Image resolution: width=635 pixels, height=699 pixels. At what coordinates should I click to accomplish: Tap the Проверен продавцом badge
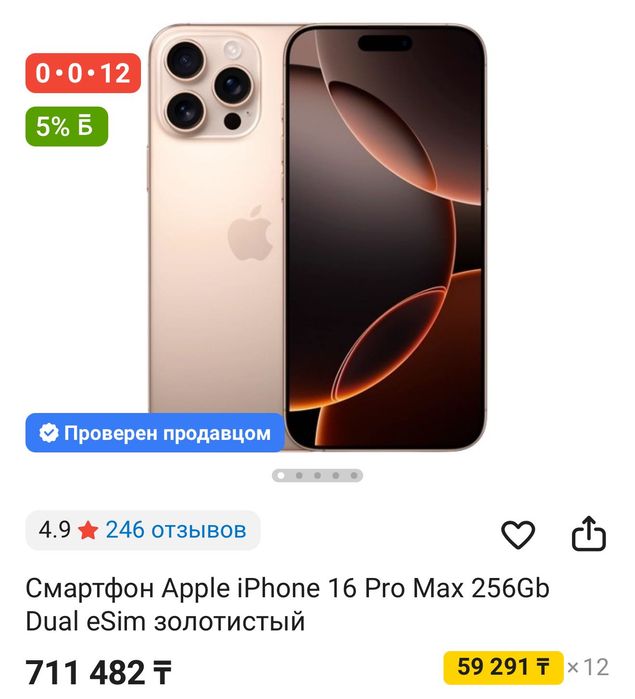pyautogui.click(x=155, y=433)
